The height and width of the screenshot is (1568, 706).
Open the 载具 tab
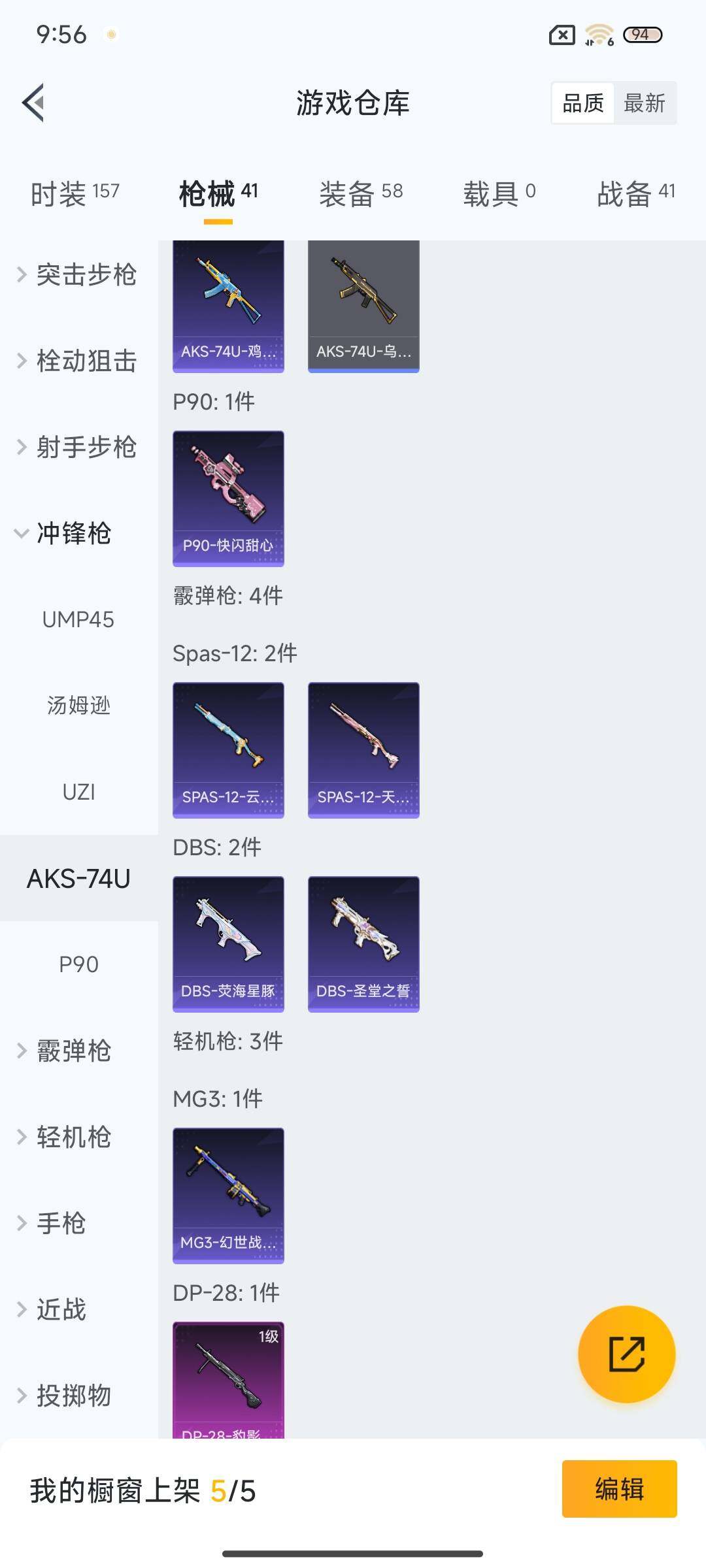[499, 193]
